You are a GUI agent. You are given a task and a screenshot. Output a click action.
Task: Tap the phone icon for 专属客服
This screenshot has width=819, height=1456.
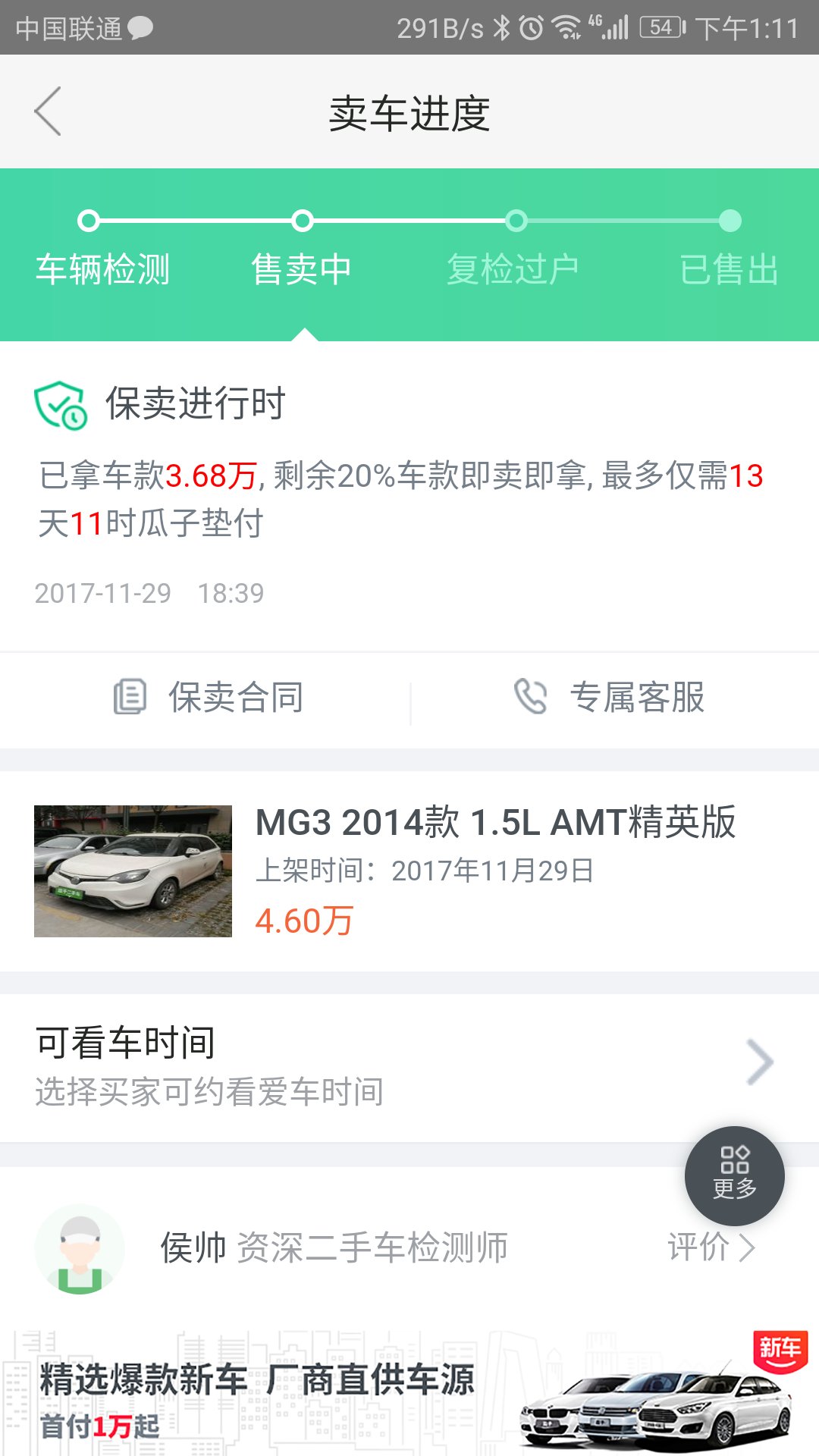point(530,698)
